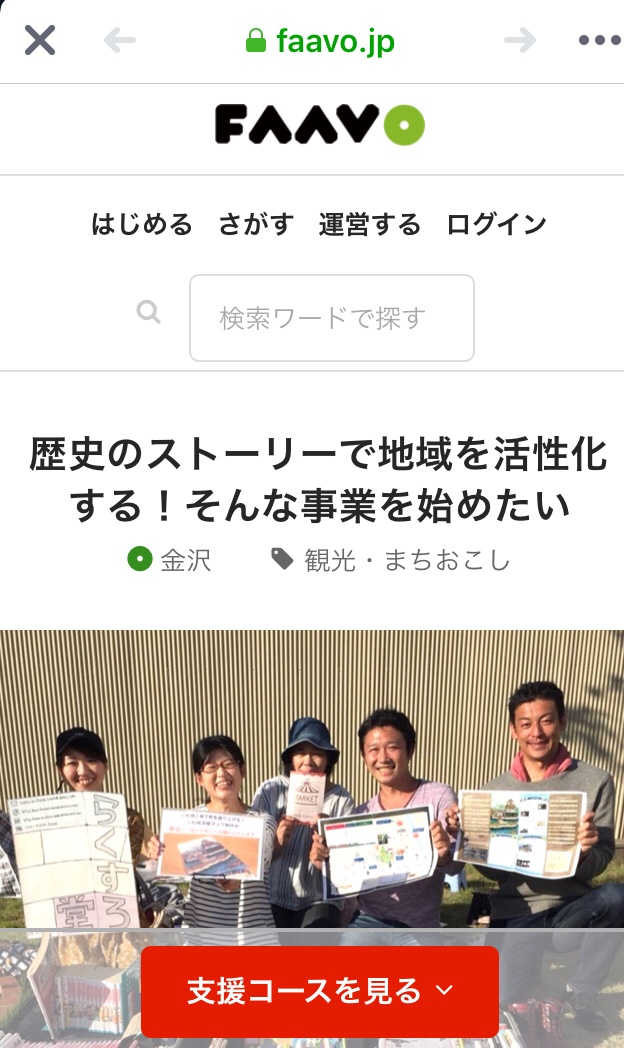Open the 運営する menu link
This screenshot has height=1048, width=624.
(x=370, y=224)
